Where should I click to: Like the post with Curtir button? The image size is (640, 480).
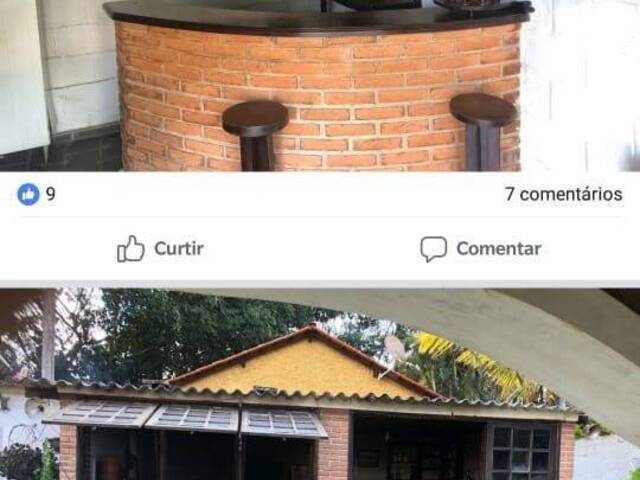coord(160,249)
